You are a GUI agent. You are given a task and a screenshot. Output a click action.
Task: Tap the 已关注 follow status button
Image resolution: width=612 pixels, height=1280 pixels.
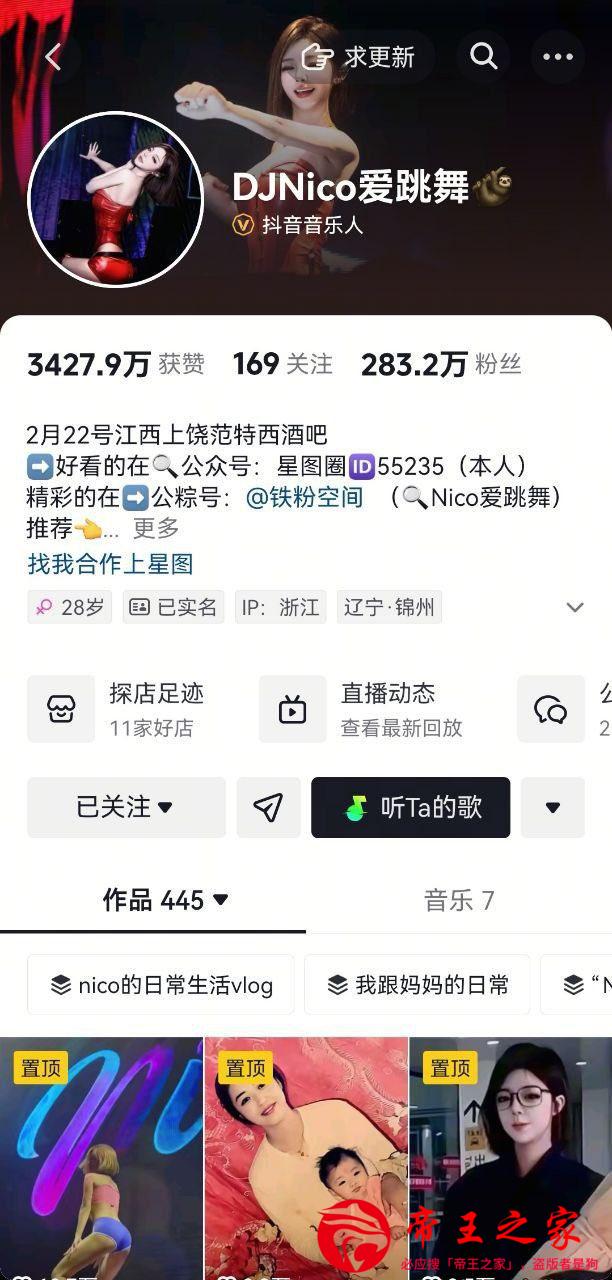(126, 807)
